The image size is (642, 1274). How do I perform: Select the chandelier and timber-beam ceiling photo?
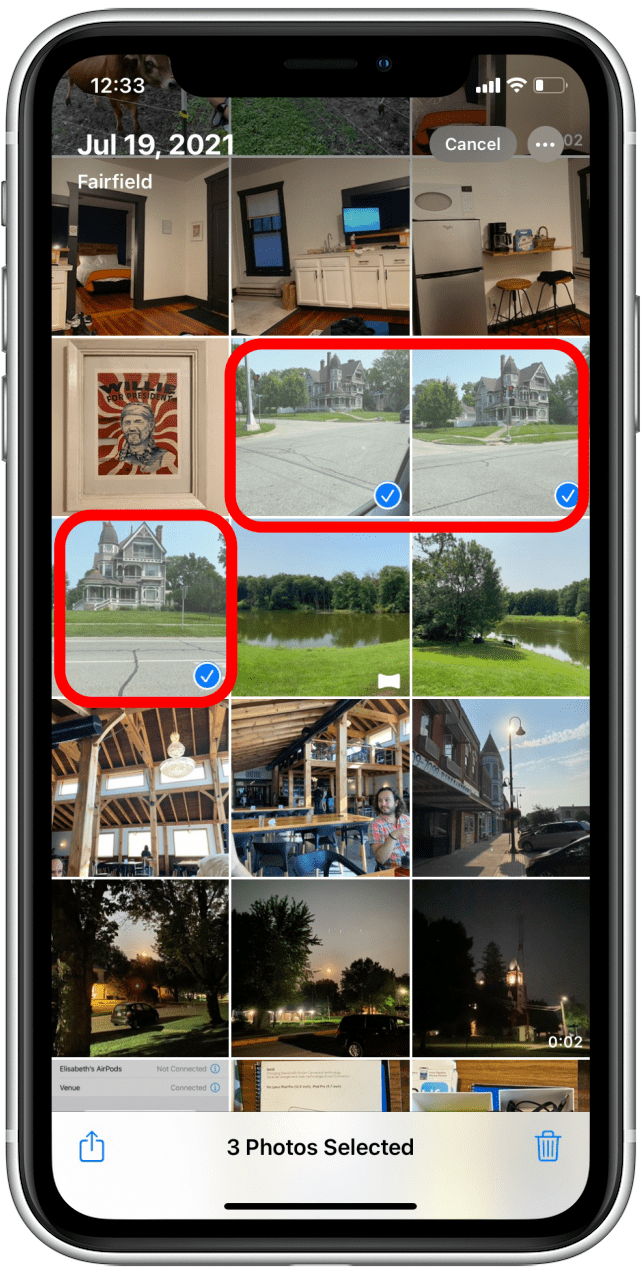(140, 787)
